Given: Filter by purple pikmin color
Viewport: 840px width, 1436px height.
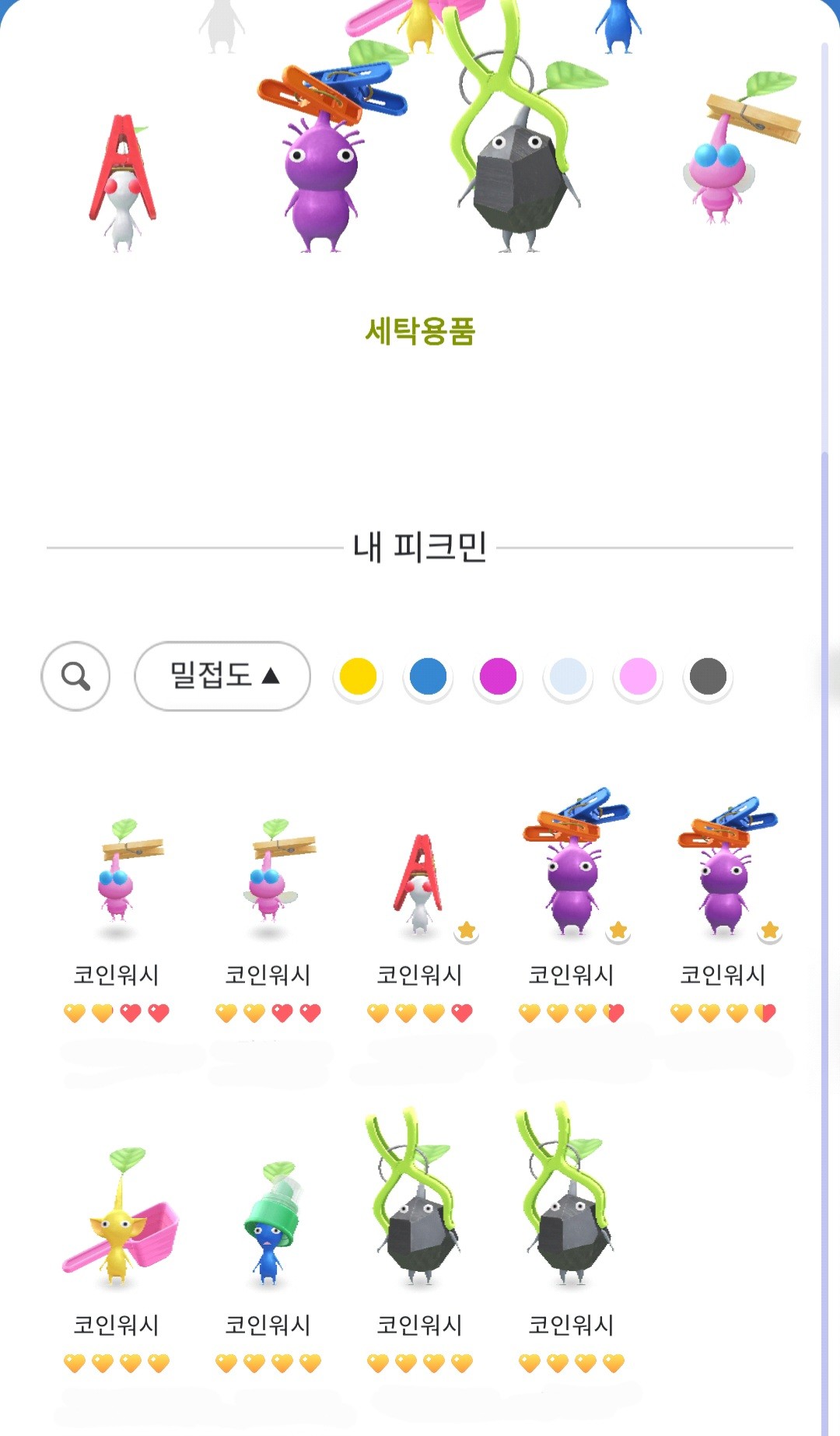Looking at the screenshot, I should (498, 676).
